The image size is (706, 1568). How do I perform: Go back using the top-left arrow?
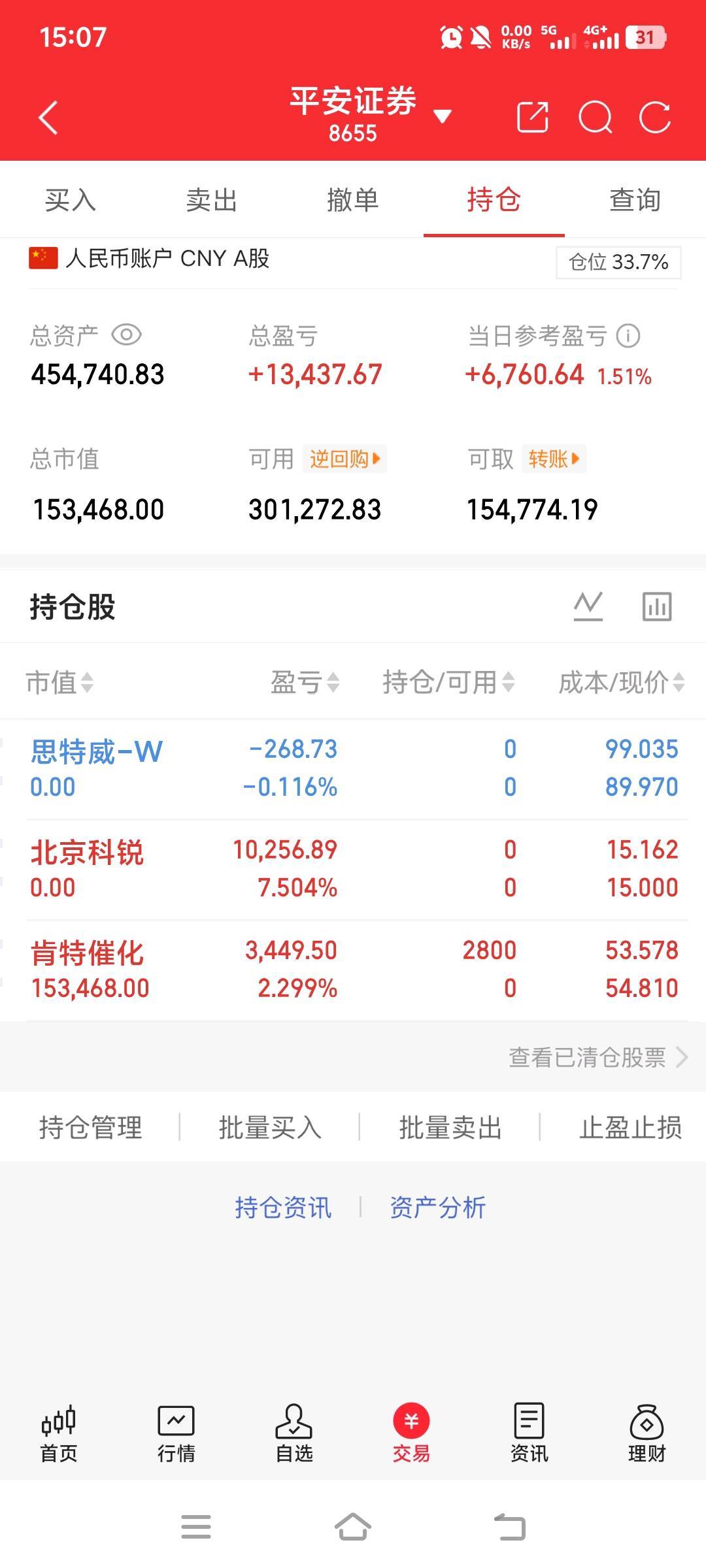pyautogui.click(x=48, y=118)
